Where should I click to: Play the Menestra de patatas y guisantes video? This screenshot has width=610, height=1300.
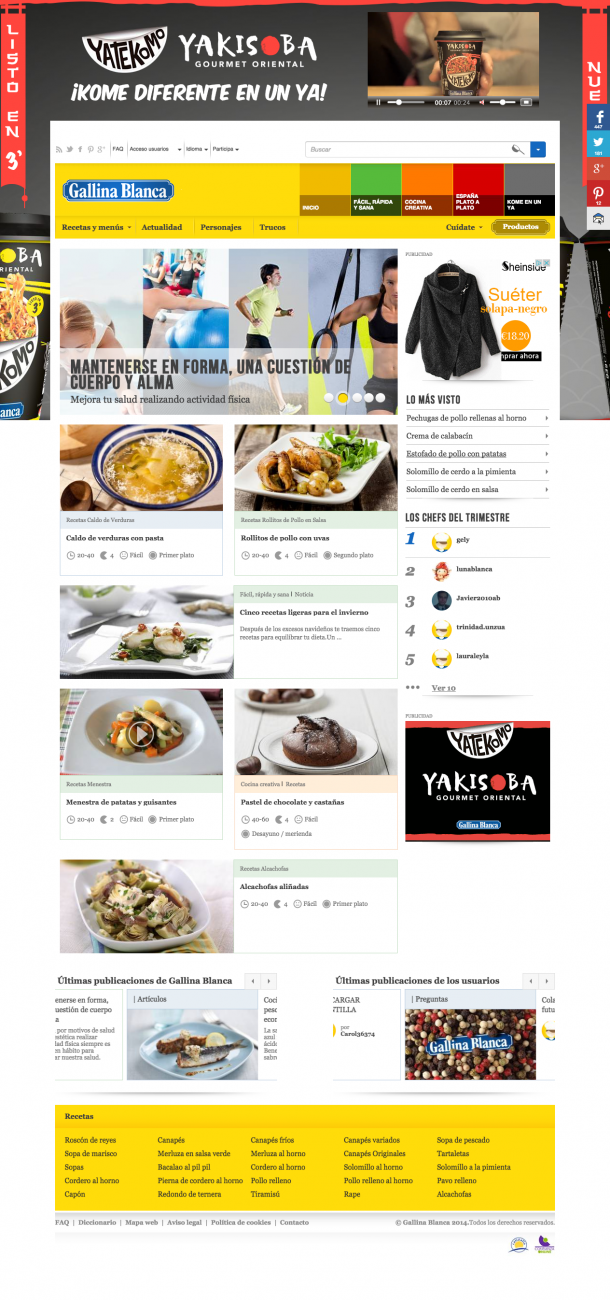pos(141,733)
